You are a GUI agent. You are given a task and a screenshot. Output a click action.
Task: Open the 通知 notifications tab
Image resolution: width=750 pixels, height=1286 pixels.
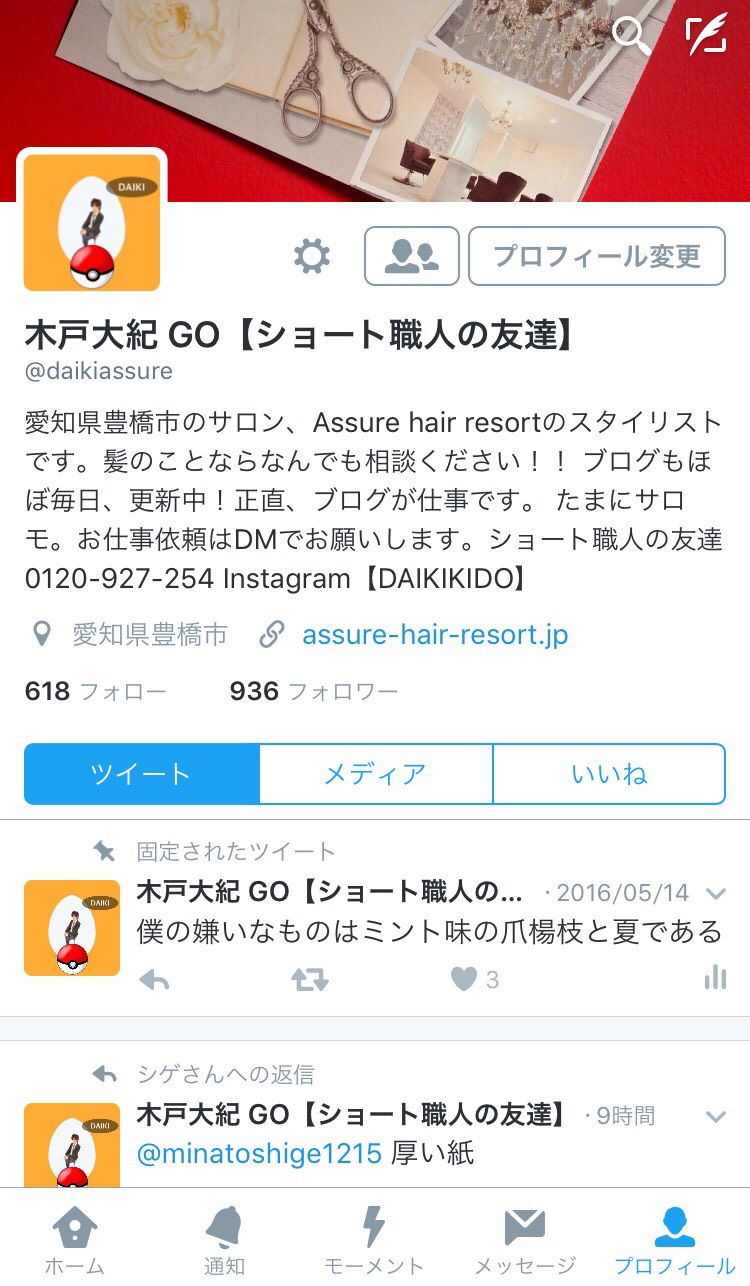pyautogui.click(x=224, y=1240)
